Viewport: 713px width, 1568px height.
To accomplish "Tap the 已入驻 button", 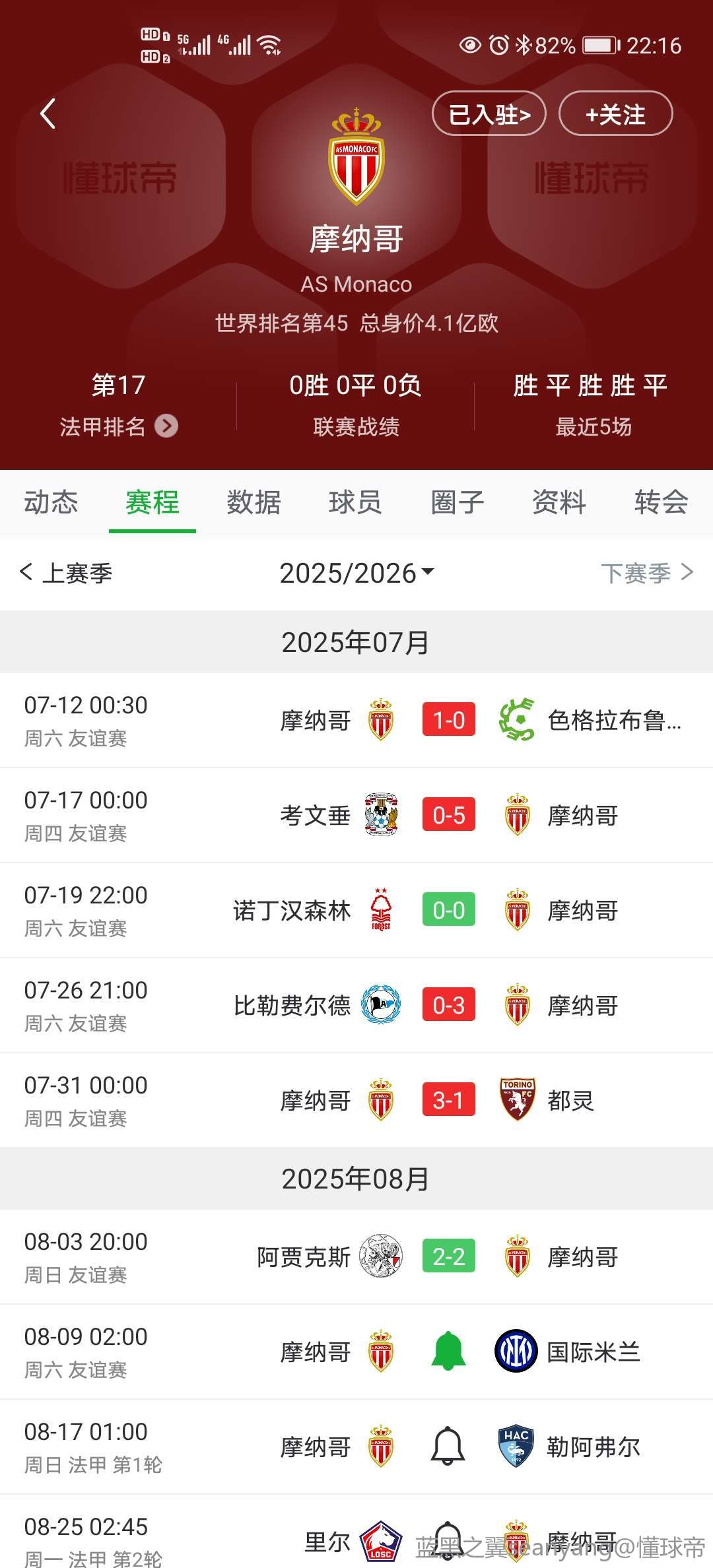I will pyautogui.click(x=489, y=114).
